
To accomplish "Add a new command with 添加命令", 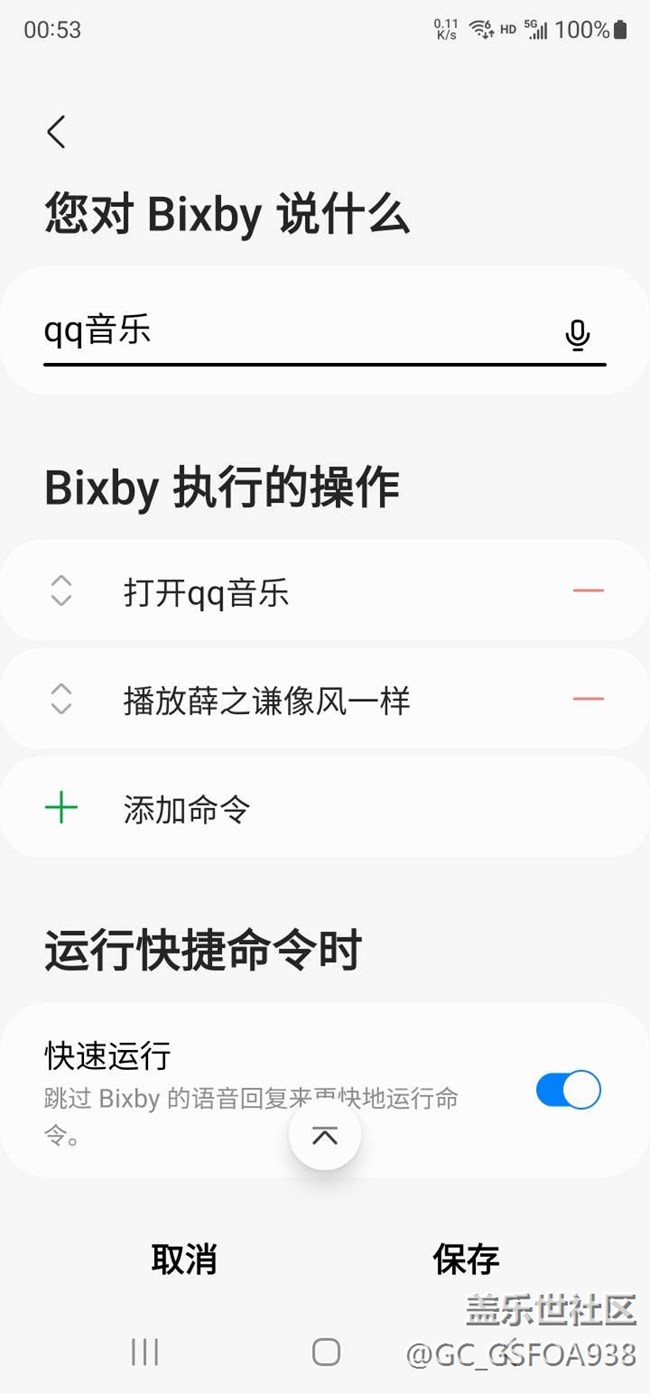I will (325, 809).
